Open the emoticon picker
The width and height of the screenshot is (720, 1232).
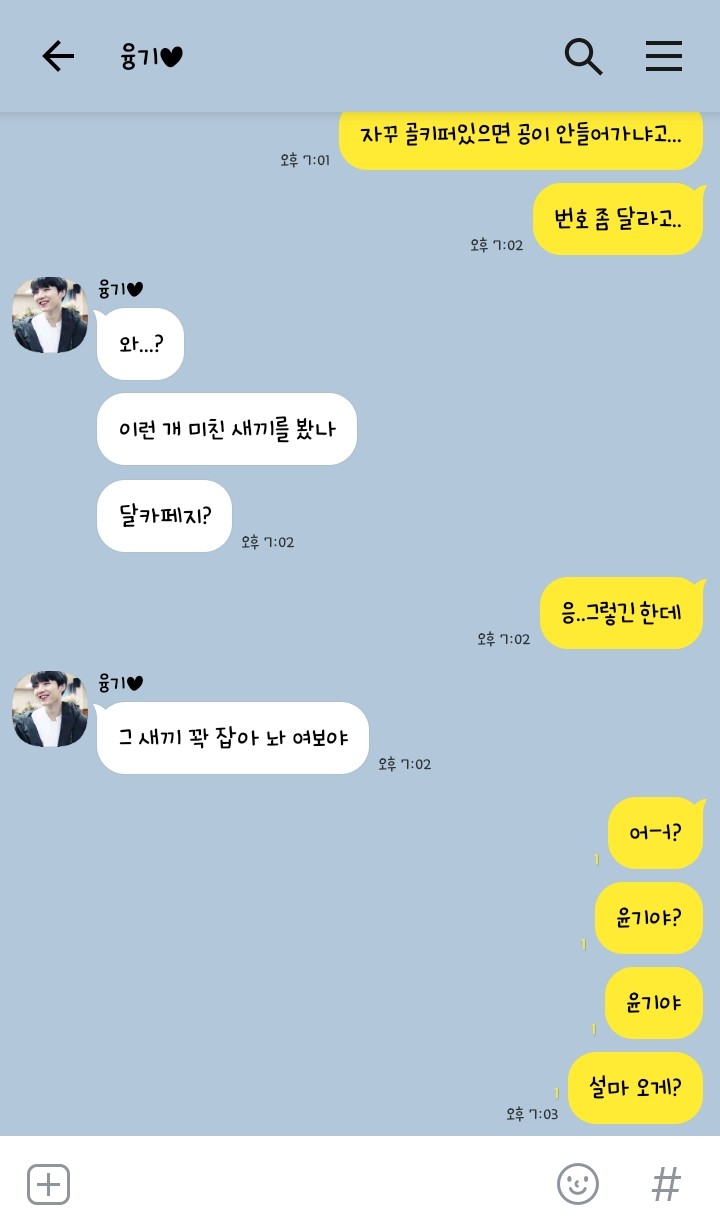pyautogui.click(x=577, y=1185)
